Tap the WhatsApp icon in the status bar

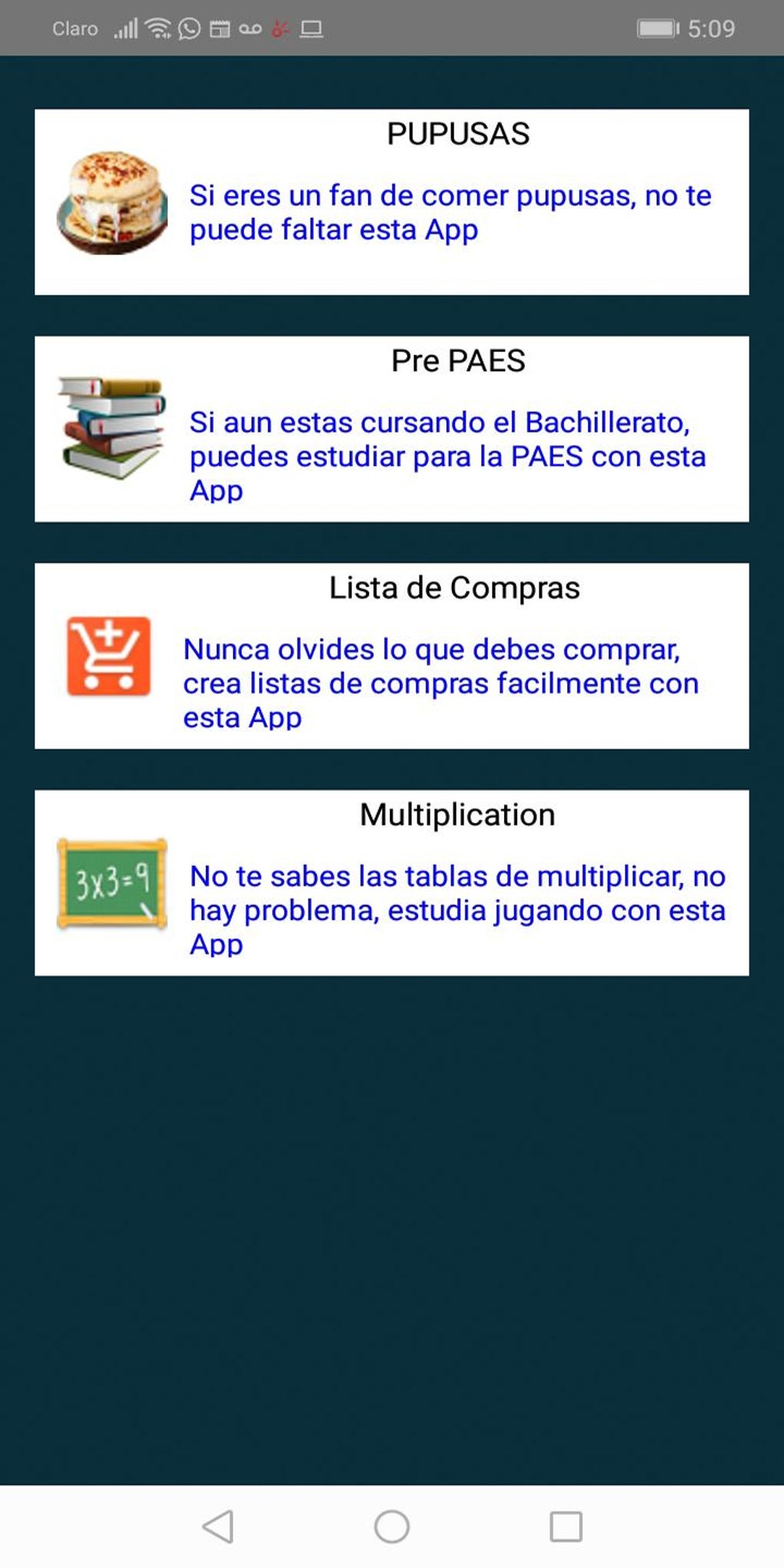188,28
